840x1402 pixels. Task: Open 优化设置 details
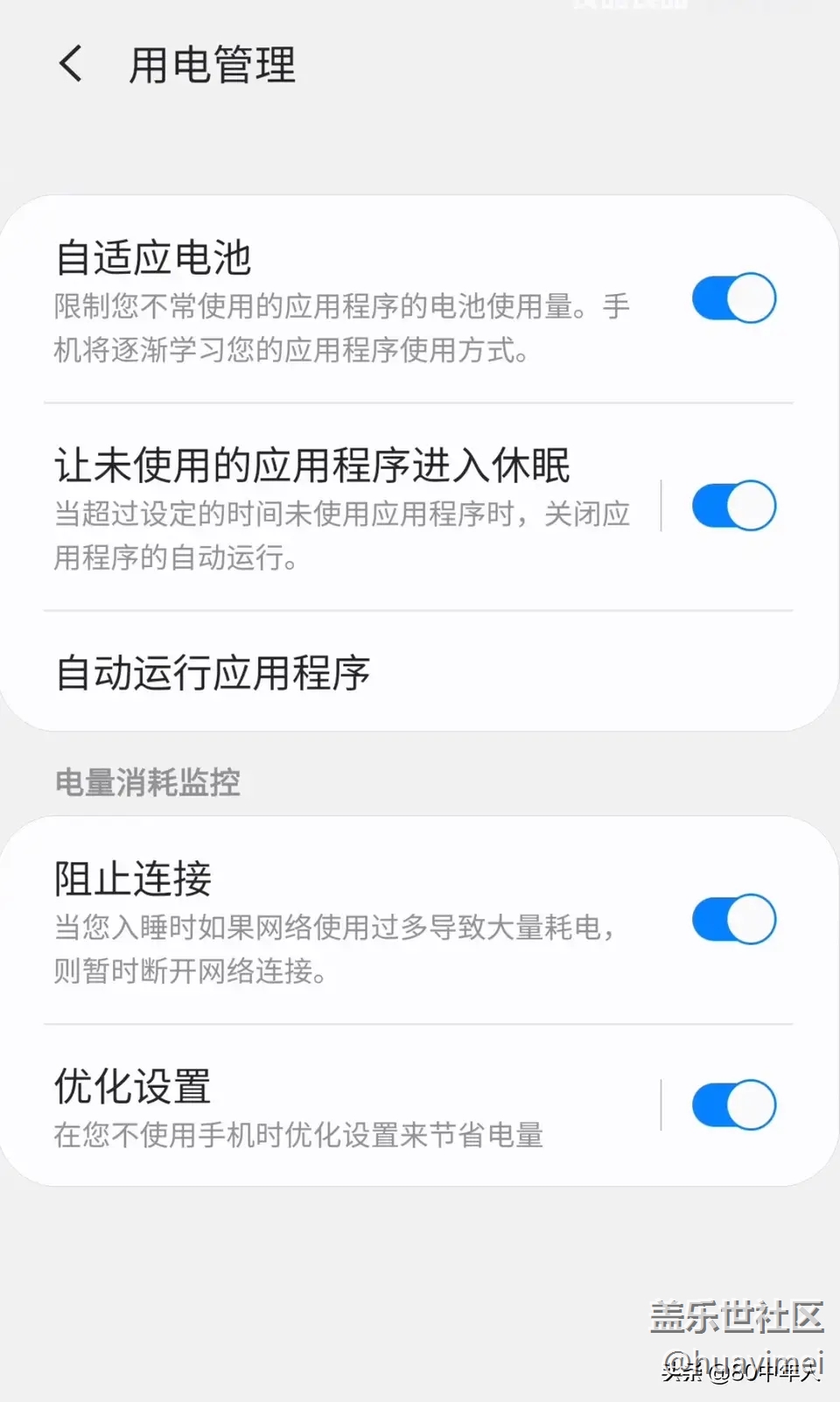pos(297,1106)
